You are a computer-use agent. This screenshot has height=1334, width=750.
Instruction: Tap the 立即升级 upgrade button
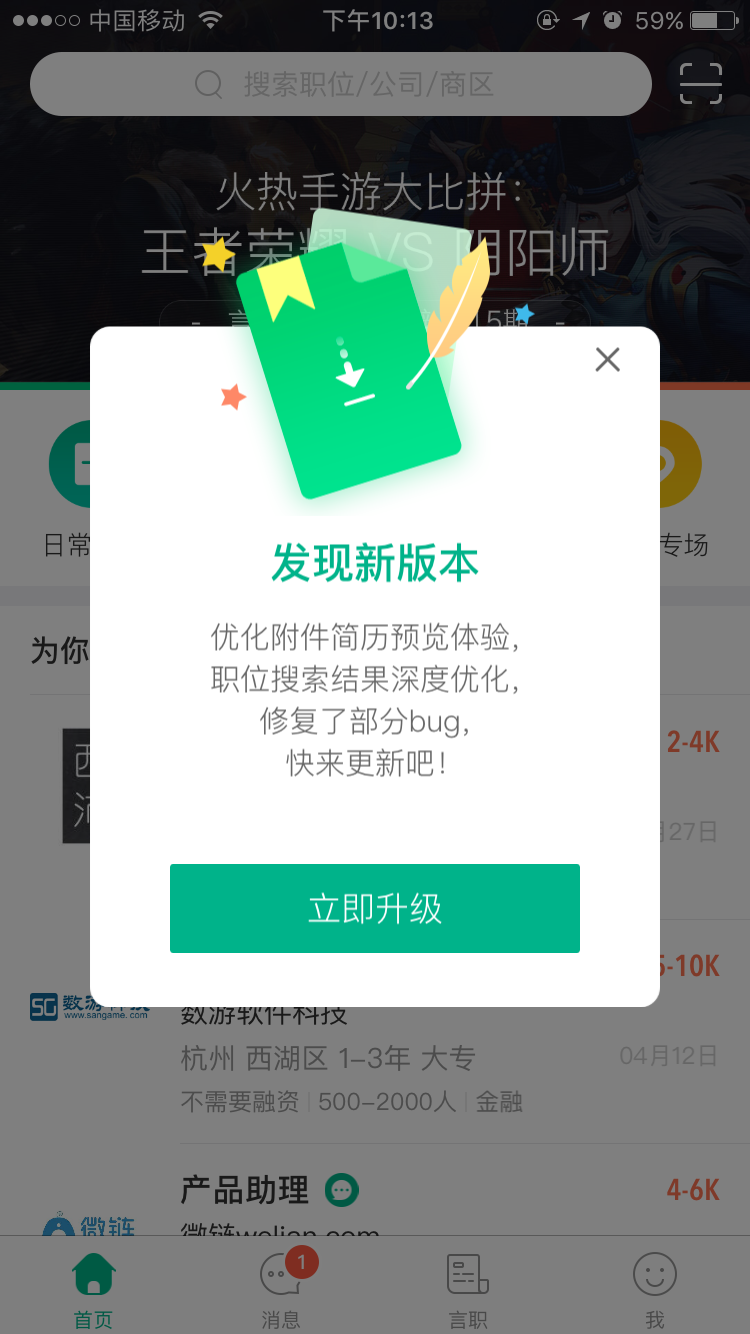[x=375, y=908]
